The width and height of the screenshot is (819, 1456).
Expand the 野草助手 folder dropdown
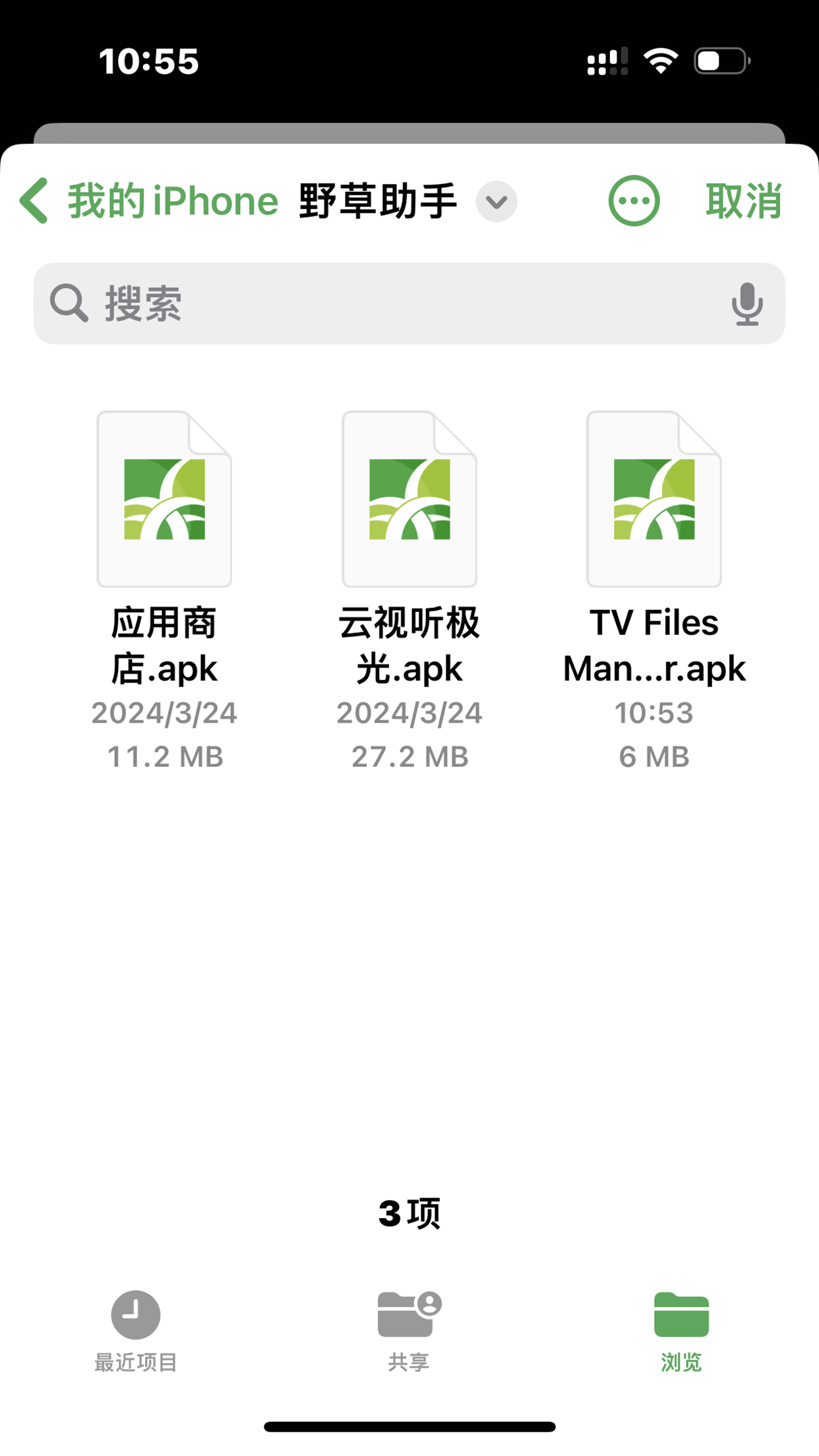click(x=496, y=202)
